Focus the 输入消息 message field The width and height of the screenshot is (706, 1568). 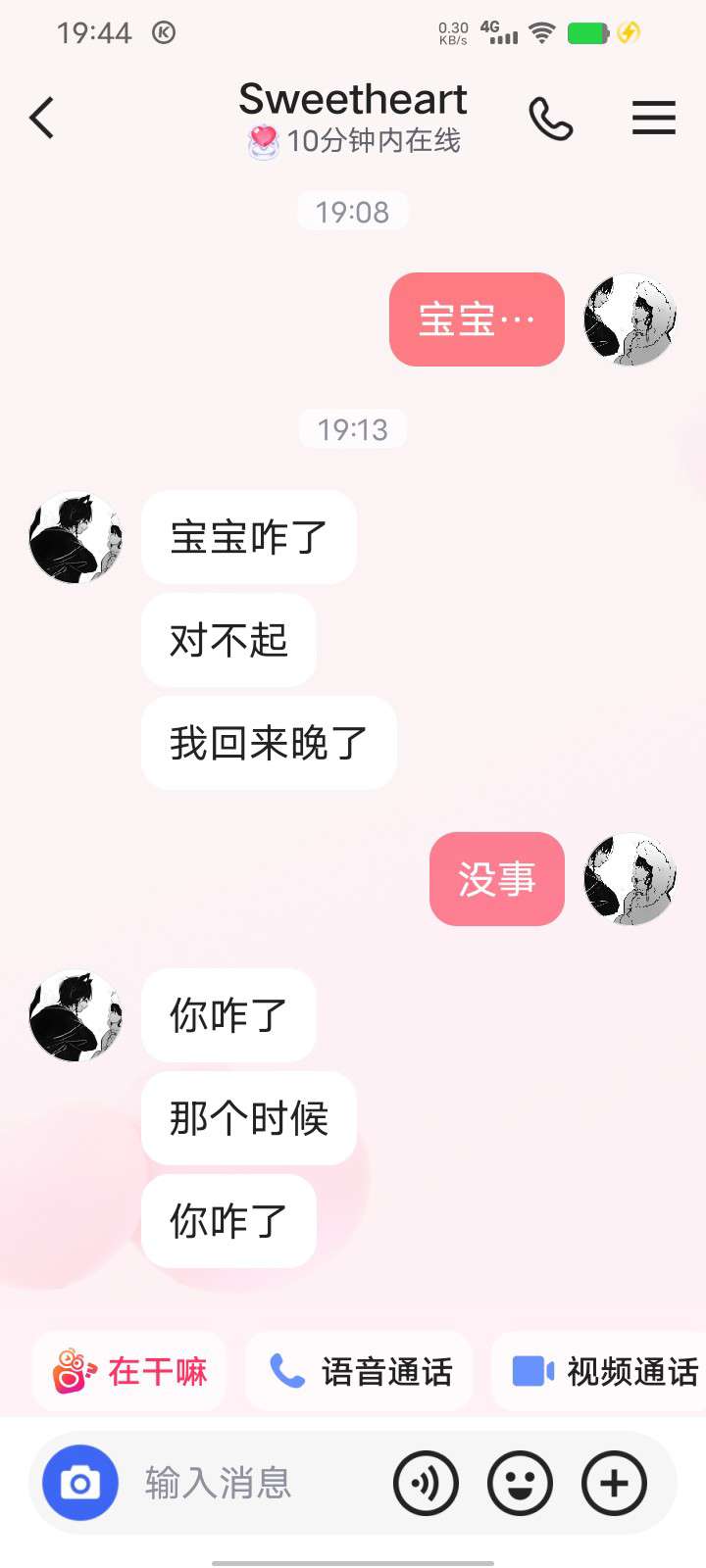[255, 1483]
